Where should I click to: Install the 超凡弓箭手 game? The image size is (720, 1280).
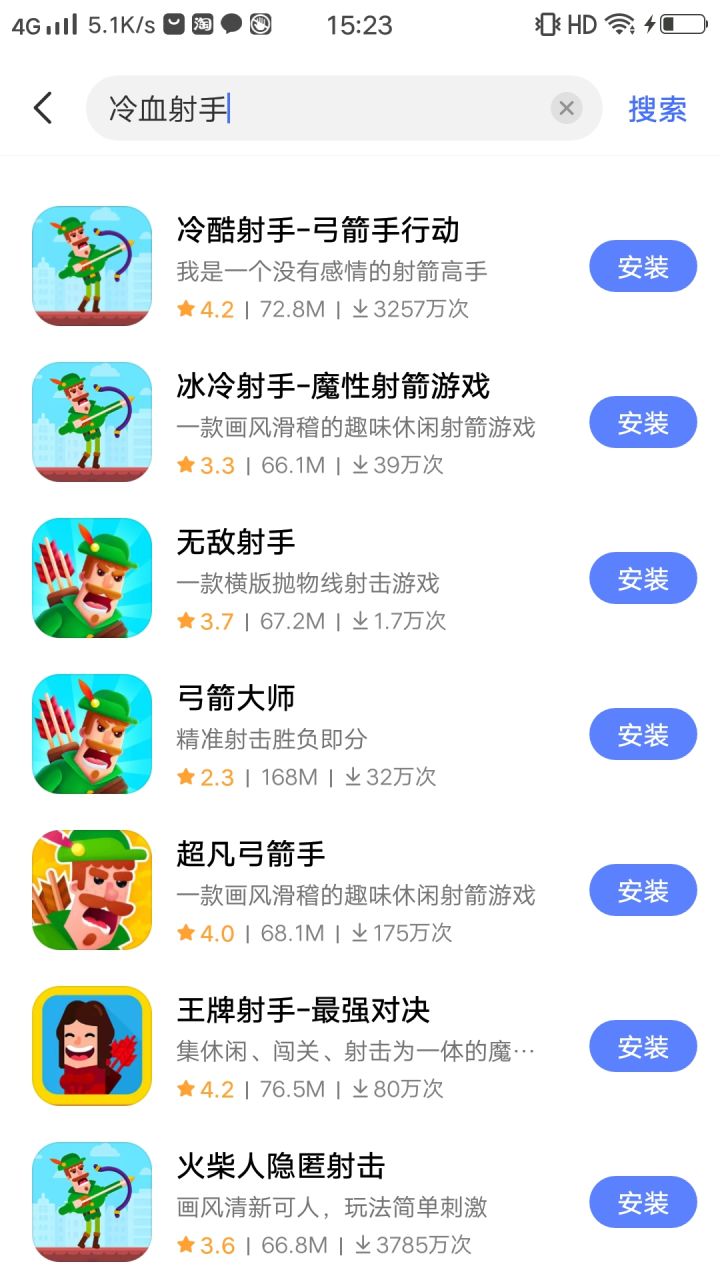click(x=642, y=891)
